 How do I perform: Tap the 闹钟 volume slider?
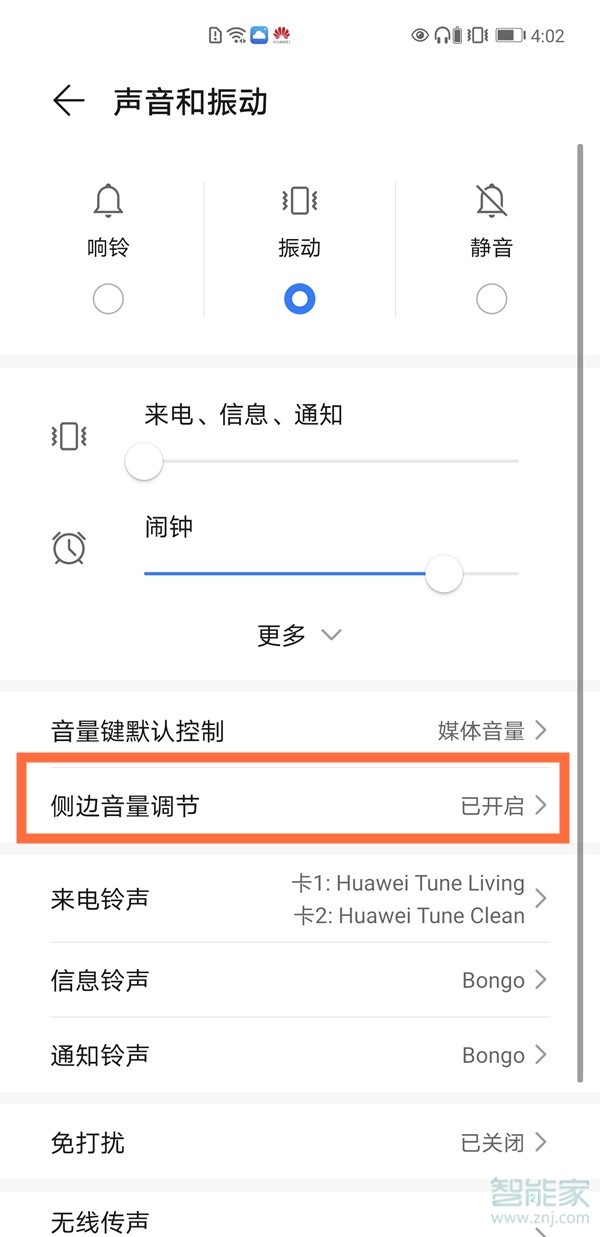click(330, 574)
